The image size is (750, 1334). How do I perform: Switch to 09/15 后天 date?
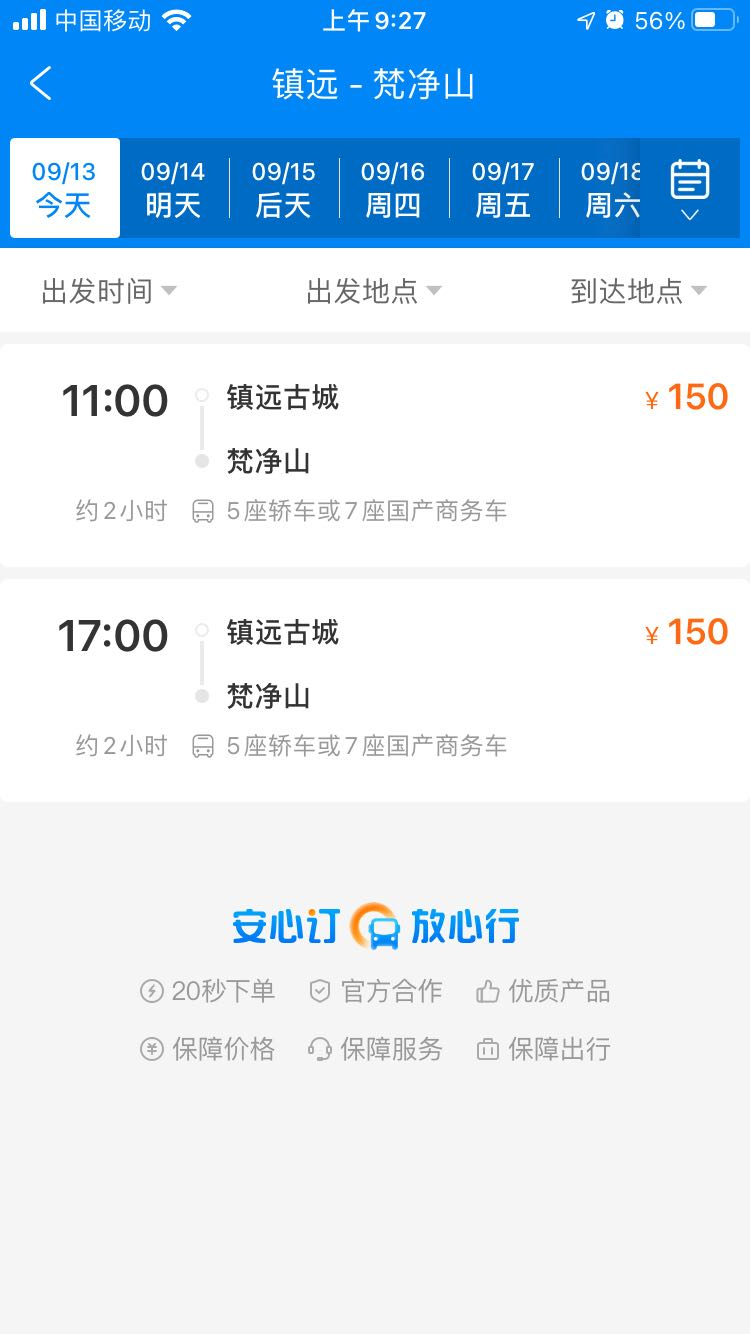point(284,188)
